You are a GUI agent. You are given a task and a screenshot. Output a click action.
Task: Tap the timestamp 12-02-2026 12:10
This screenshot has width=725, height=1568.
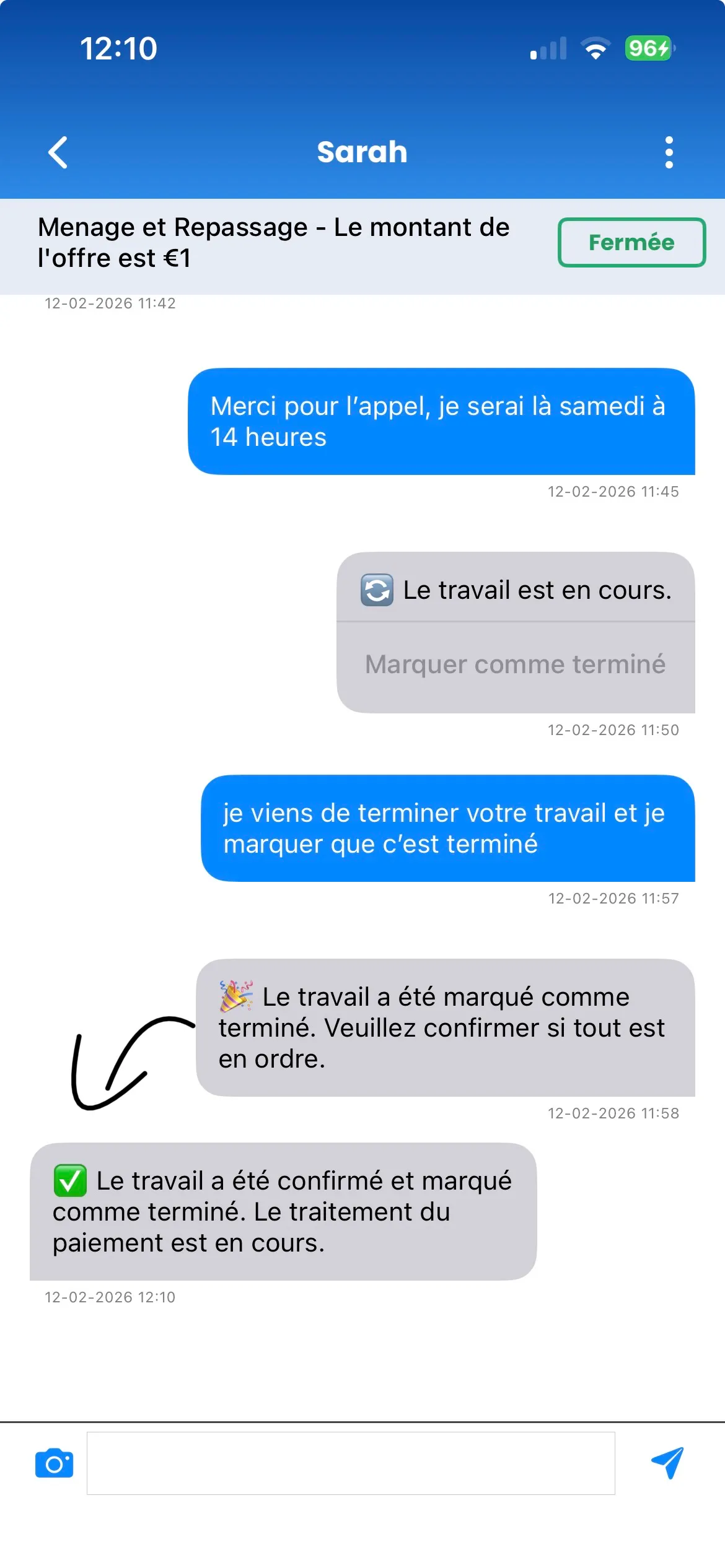(110, 1297)
